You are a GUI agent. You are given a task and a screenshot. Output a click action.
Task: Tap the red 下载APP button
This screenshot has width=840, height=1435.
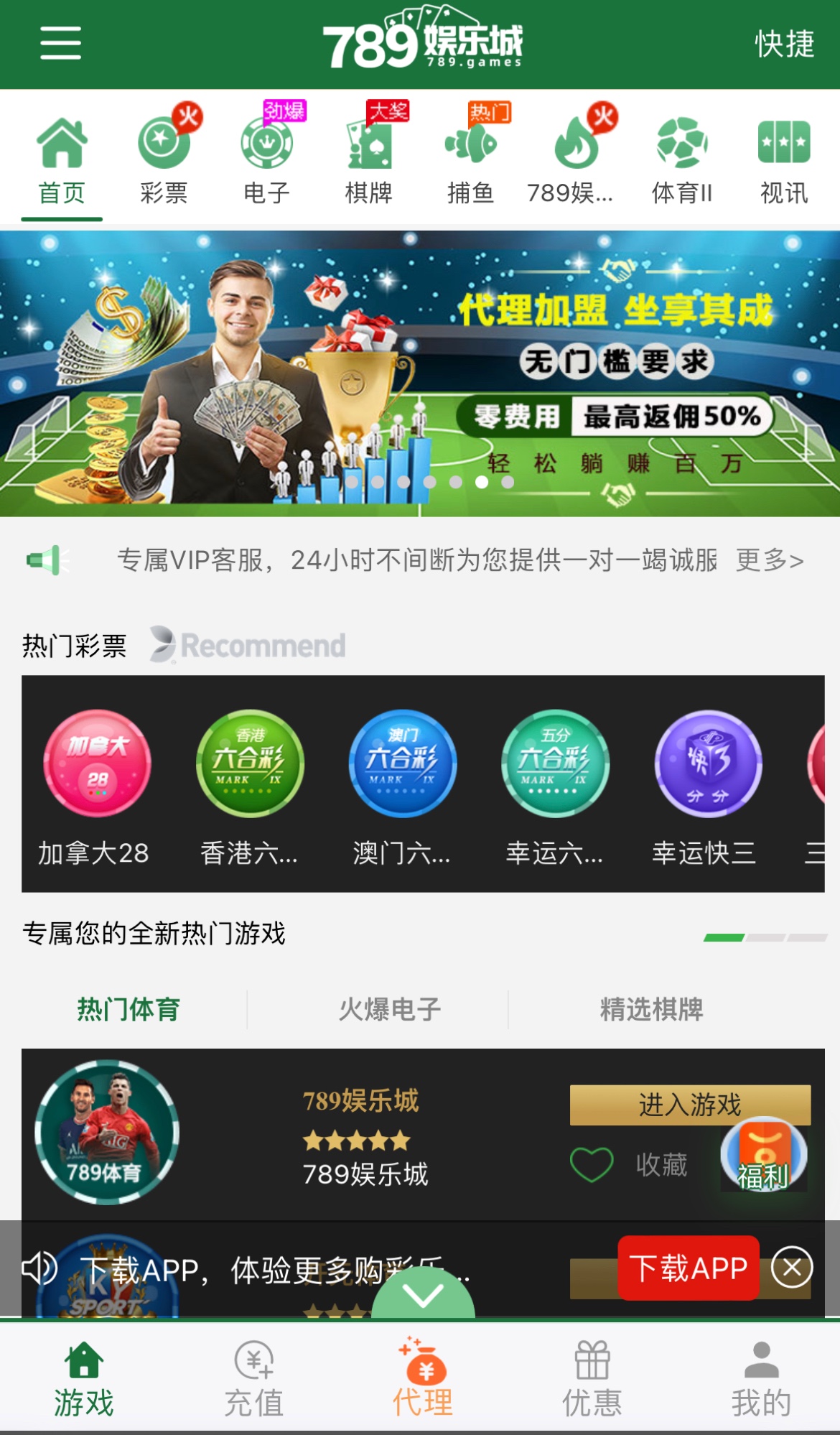[x=688, y=1268]
